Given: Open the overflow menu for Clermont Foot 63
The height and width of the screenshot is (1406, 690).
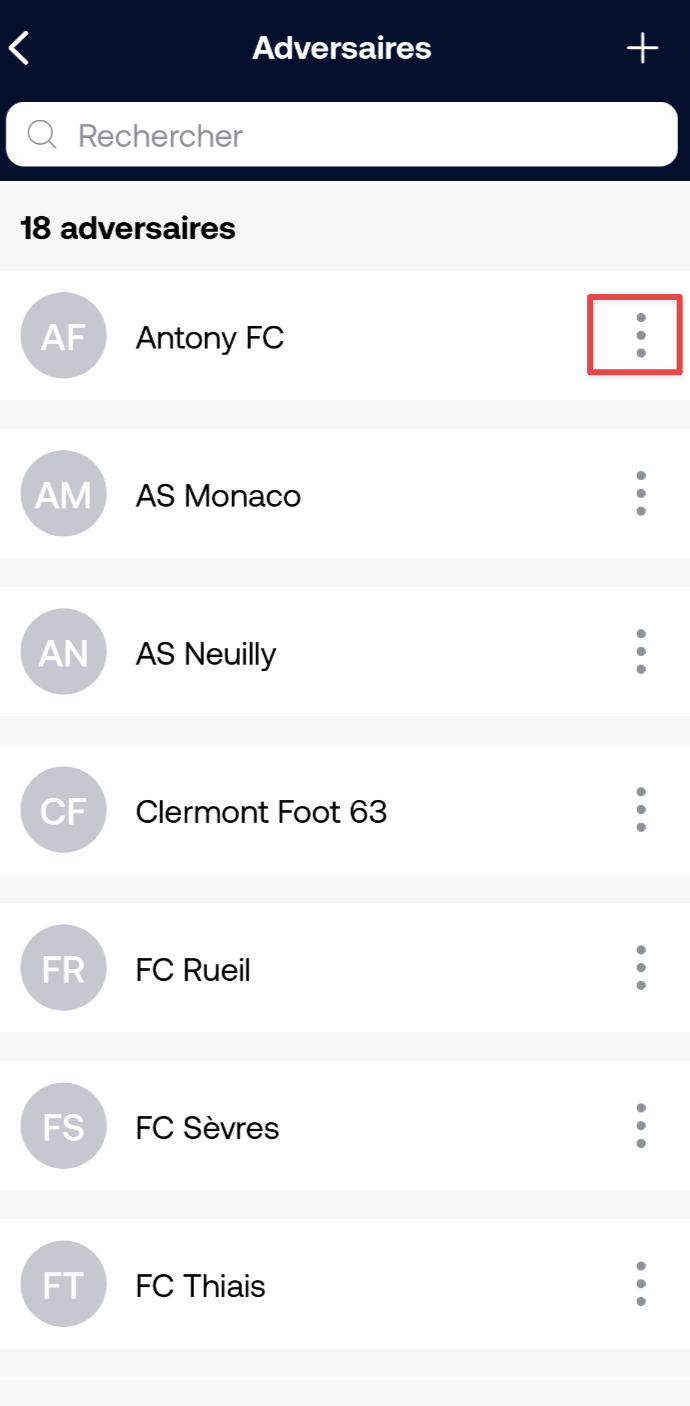Looking at the screenshot, I should point(641,809).
